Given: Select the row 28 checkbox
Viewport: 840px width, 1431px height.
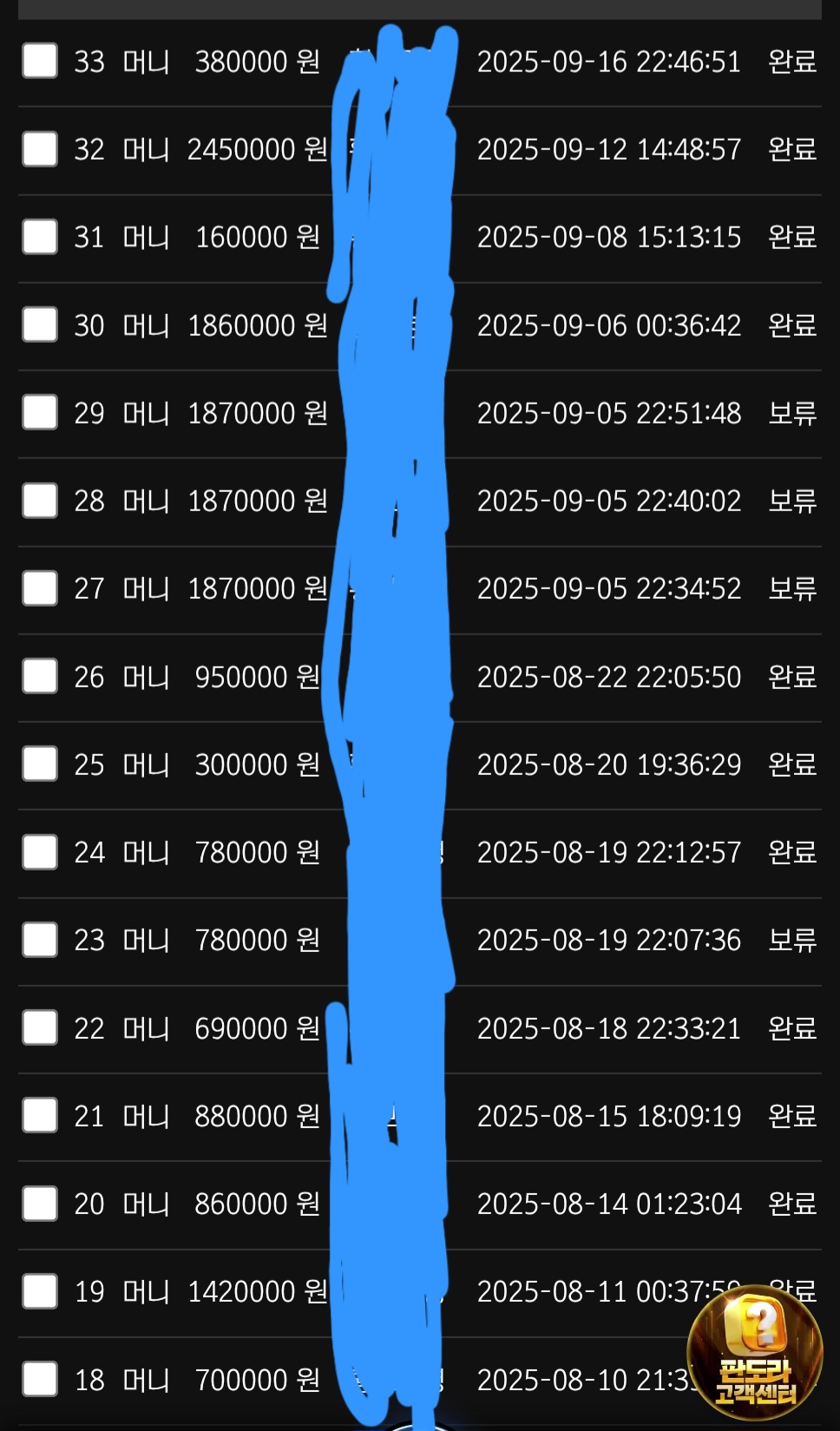Looking at the screenshot, I should 40,501.
